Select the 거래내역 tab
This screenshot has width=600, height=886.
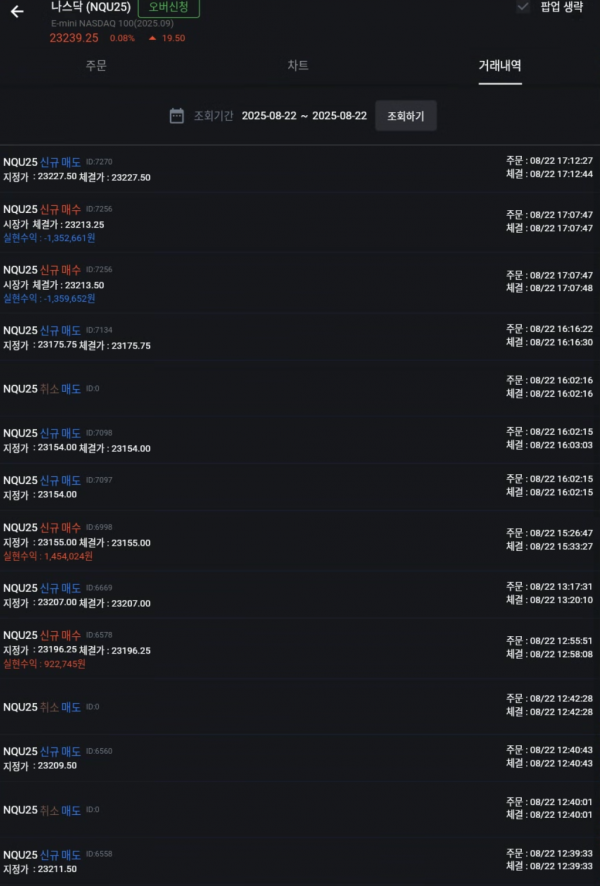(x=500, y=66)
